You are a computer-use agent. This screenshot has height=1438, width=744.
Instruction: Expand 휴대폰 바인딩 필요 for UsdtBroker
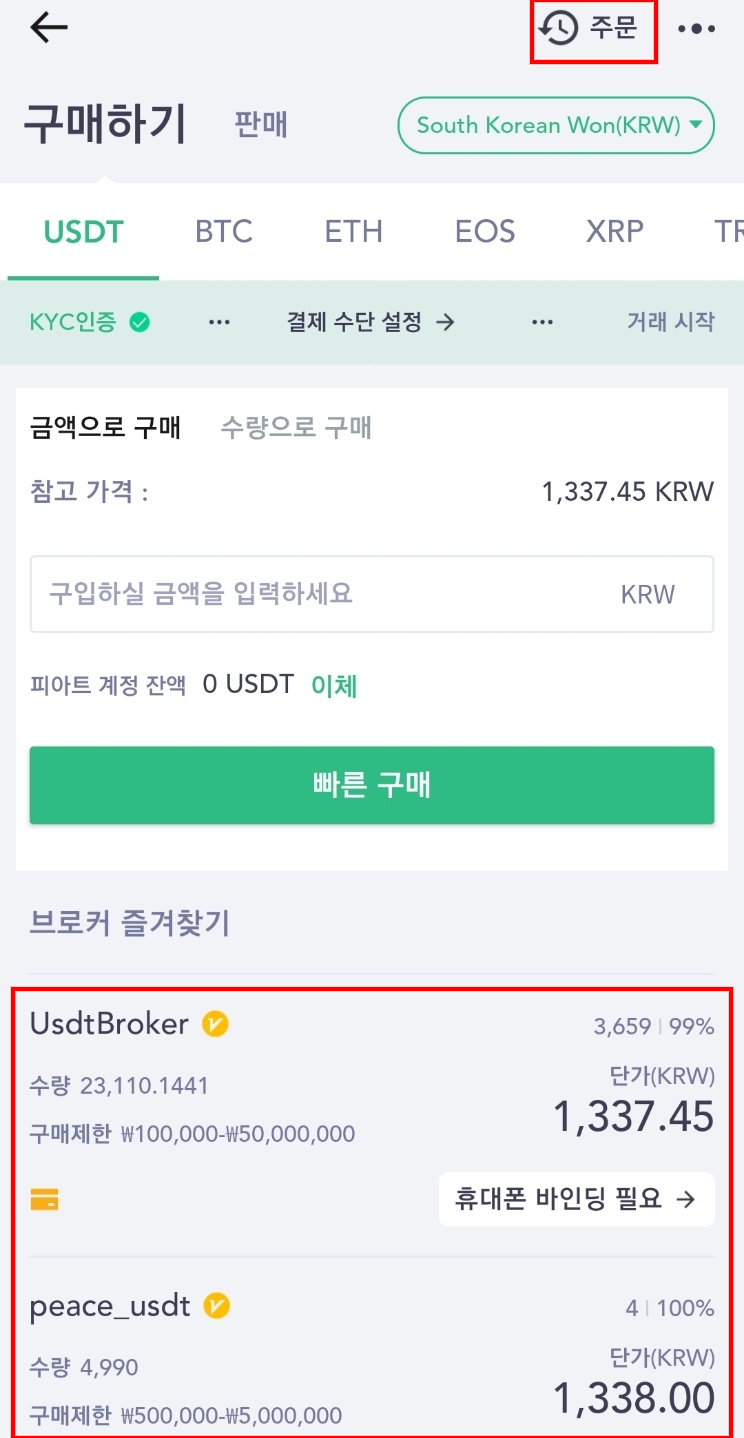pos(576,1199)
